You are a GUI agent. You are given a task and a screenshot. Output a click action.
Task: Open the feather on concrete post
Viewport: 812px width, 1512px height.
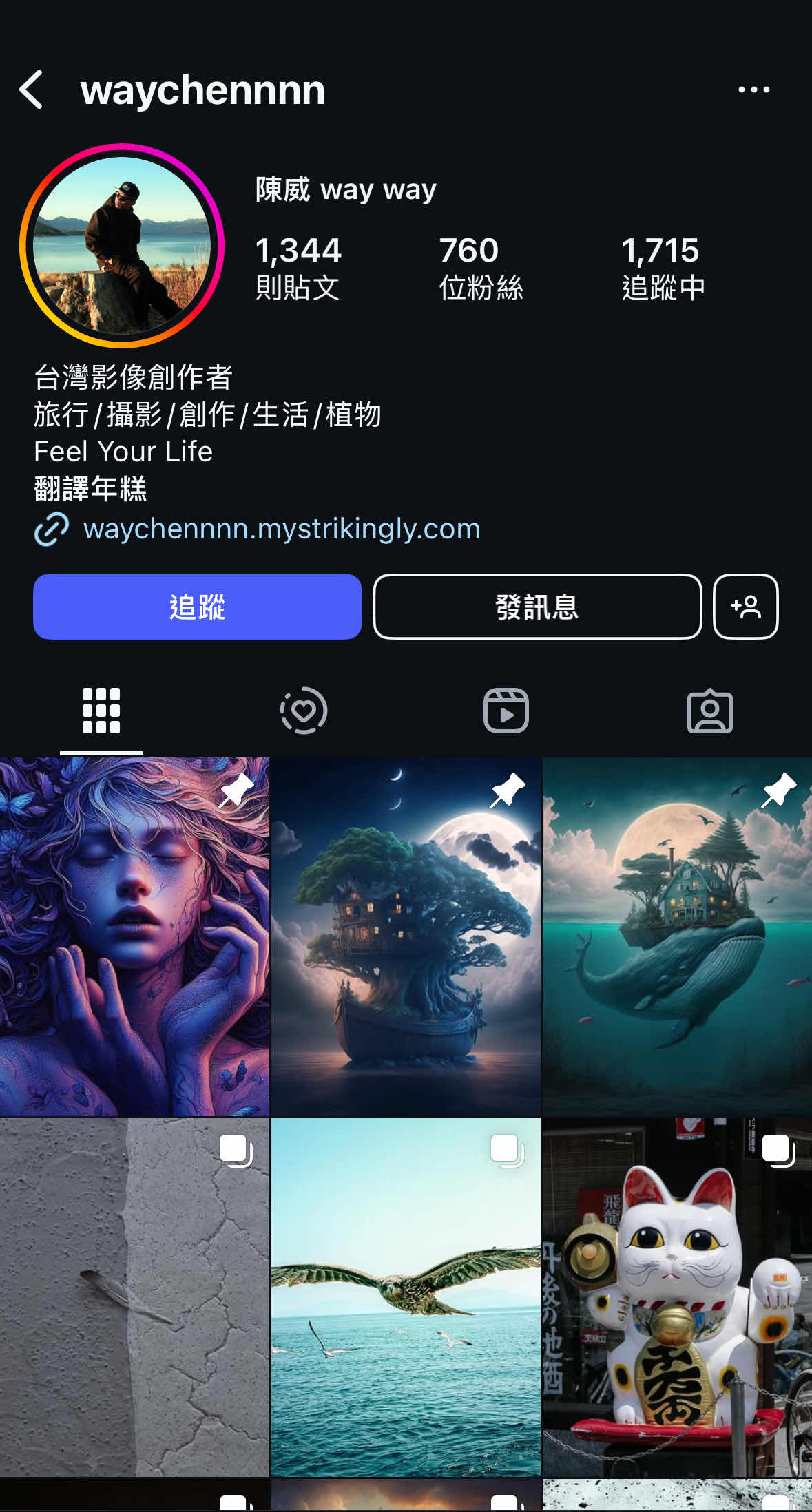134,1298
